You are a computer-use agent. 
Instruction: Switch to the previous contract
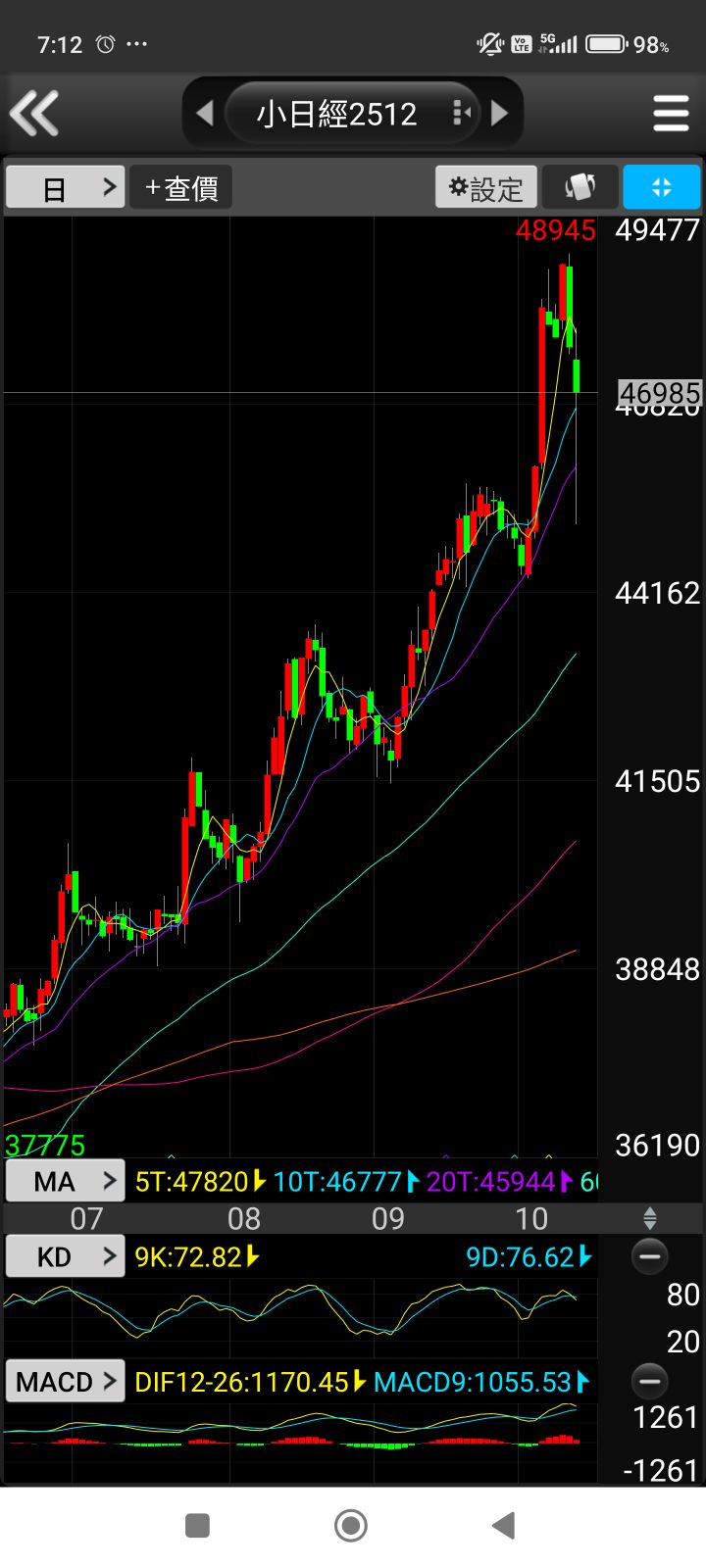(205, 114)
